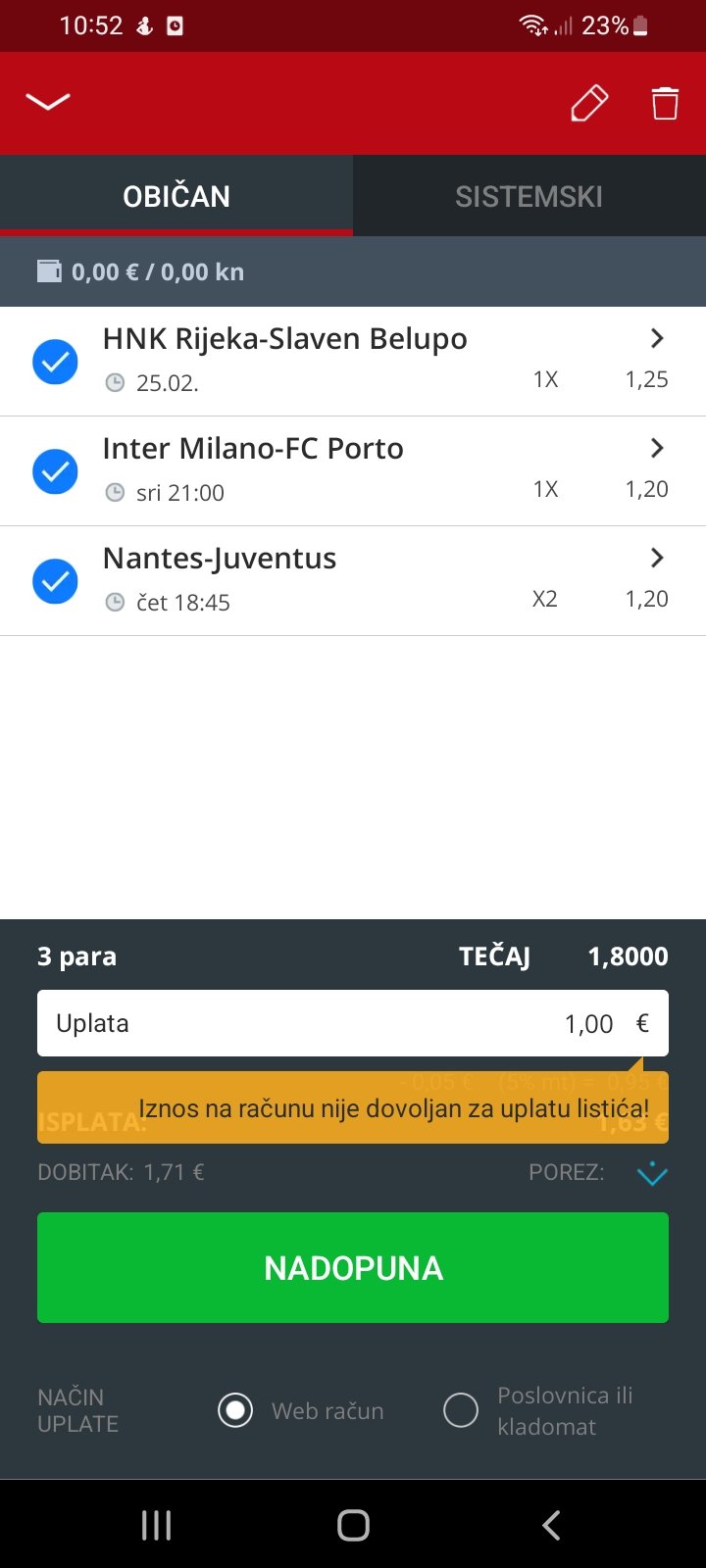
Task: Select the OBIČAN tab
Action: coord(176,196)
